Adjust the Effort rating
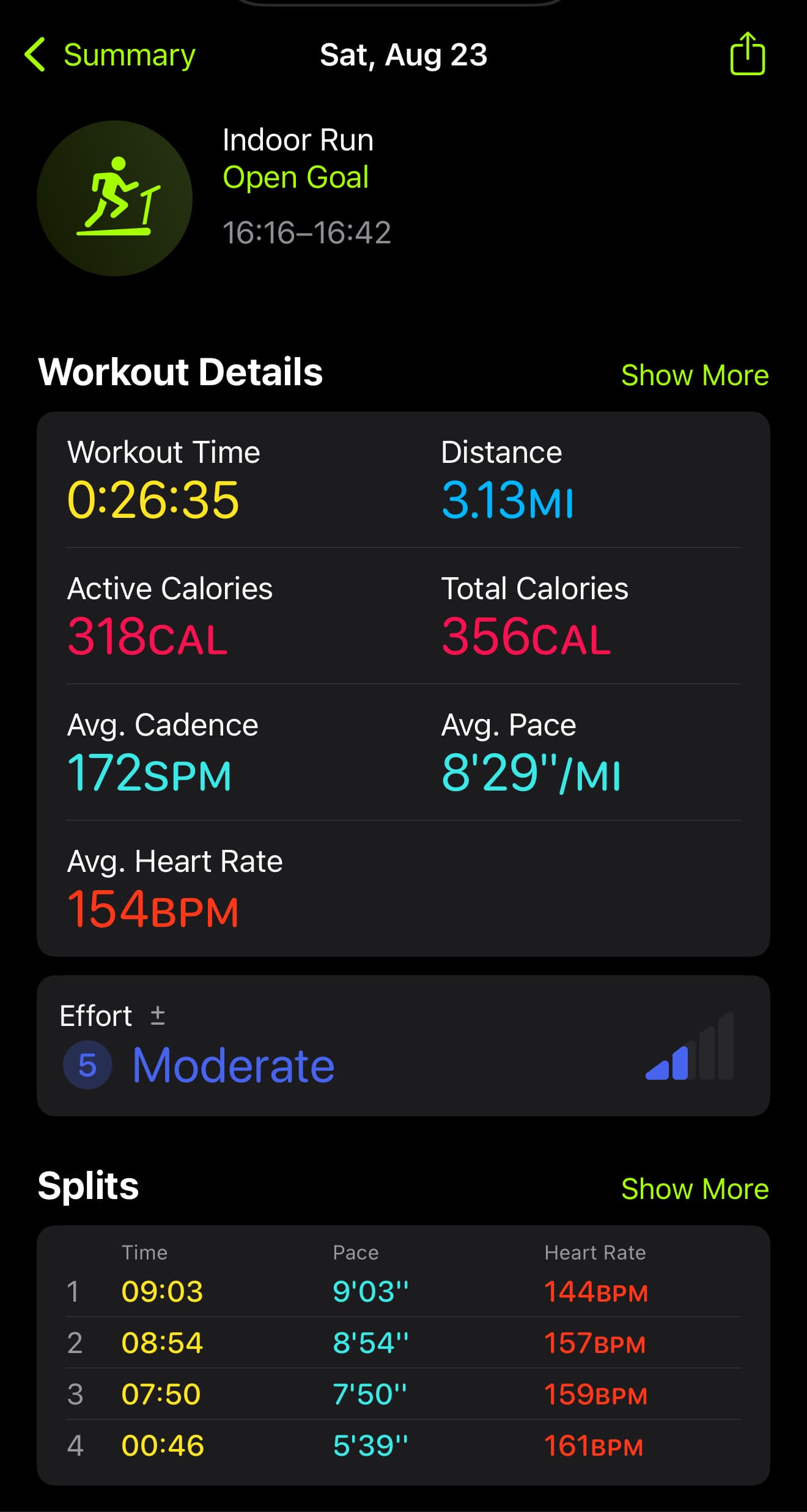The width and height of the screenshot is (807, 1512). coord(157,1016)
